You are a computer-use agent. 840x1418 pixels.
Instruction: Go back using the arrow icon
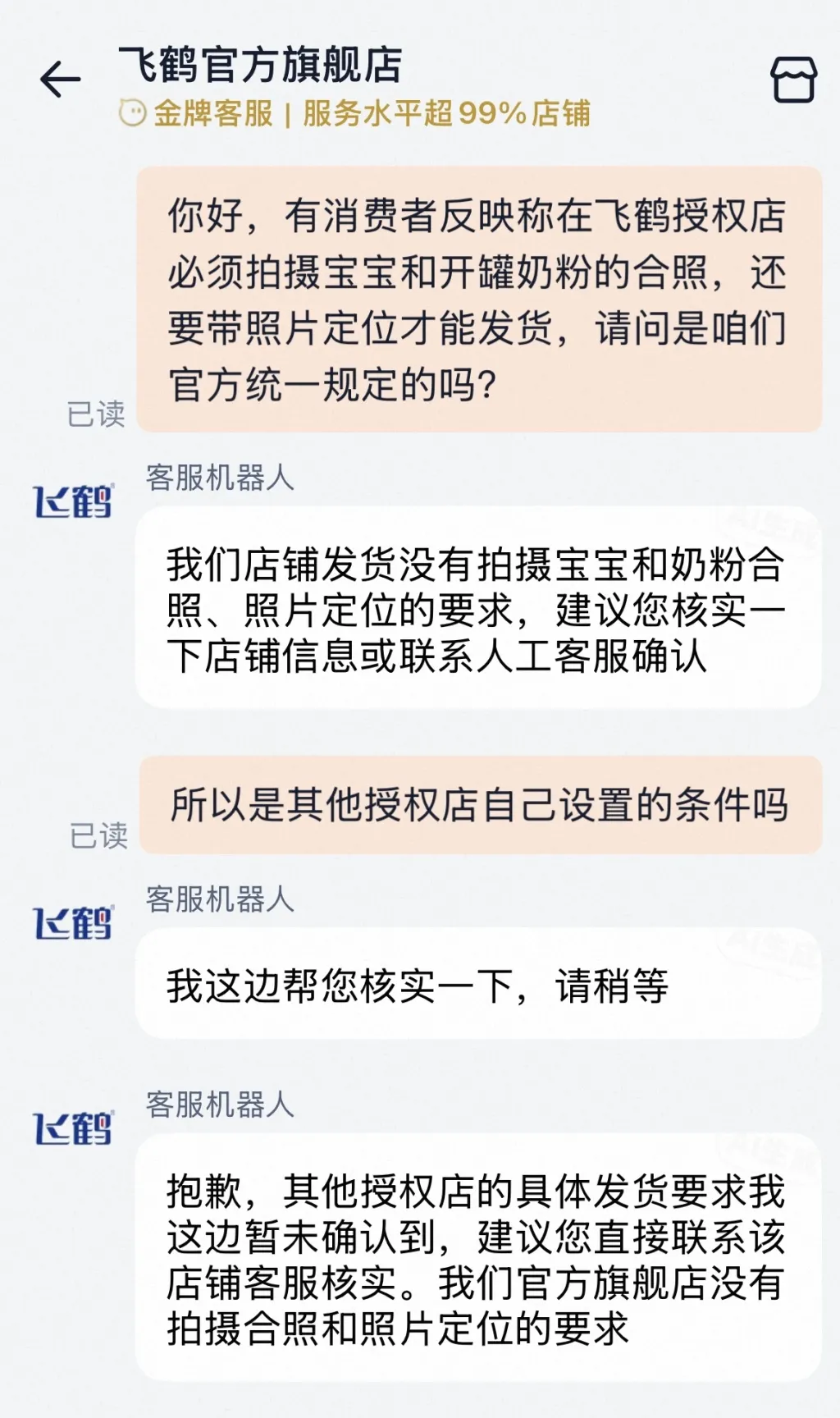pos(61,80)
